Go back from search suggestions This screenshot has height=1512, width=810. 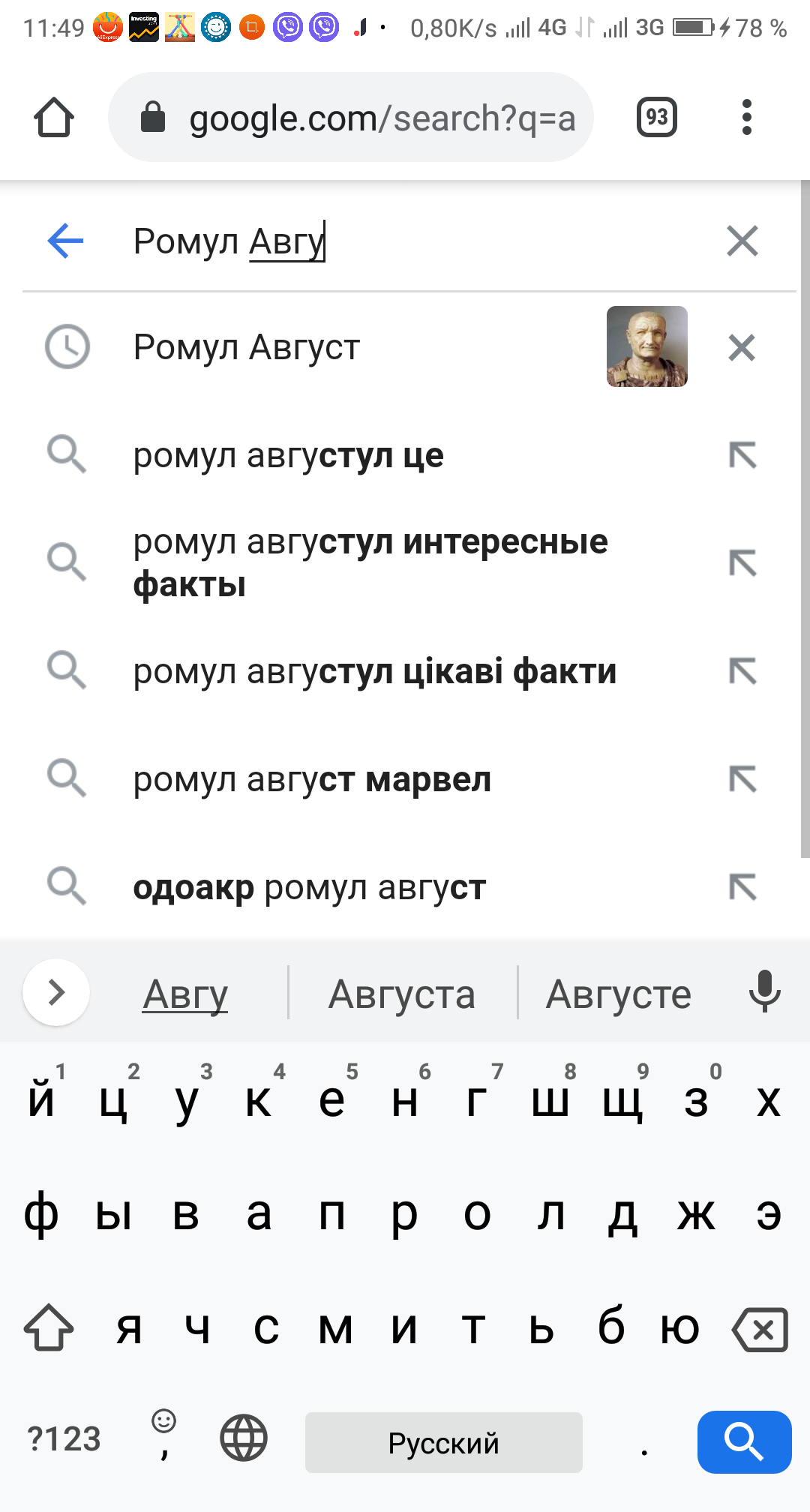(x=65, y=241)
